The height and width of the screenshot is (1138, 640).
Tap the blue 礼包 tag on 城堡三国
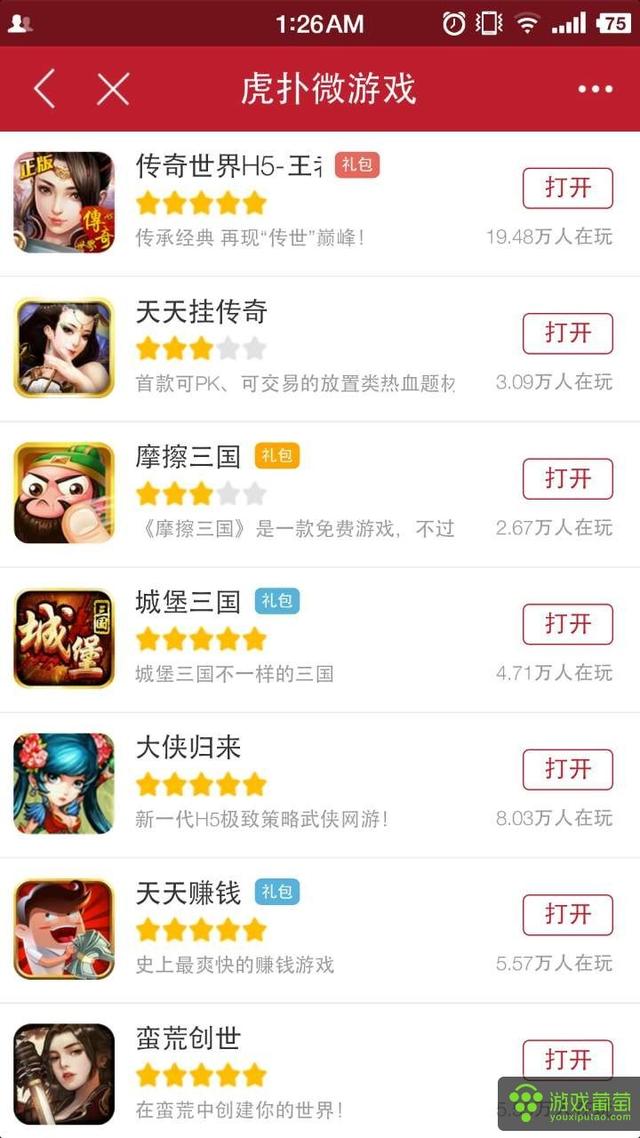pos(277,601)
